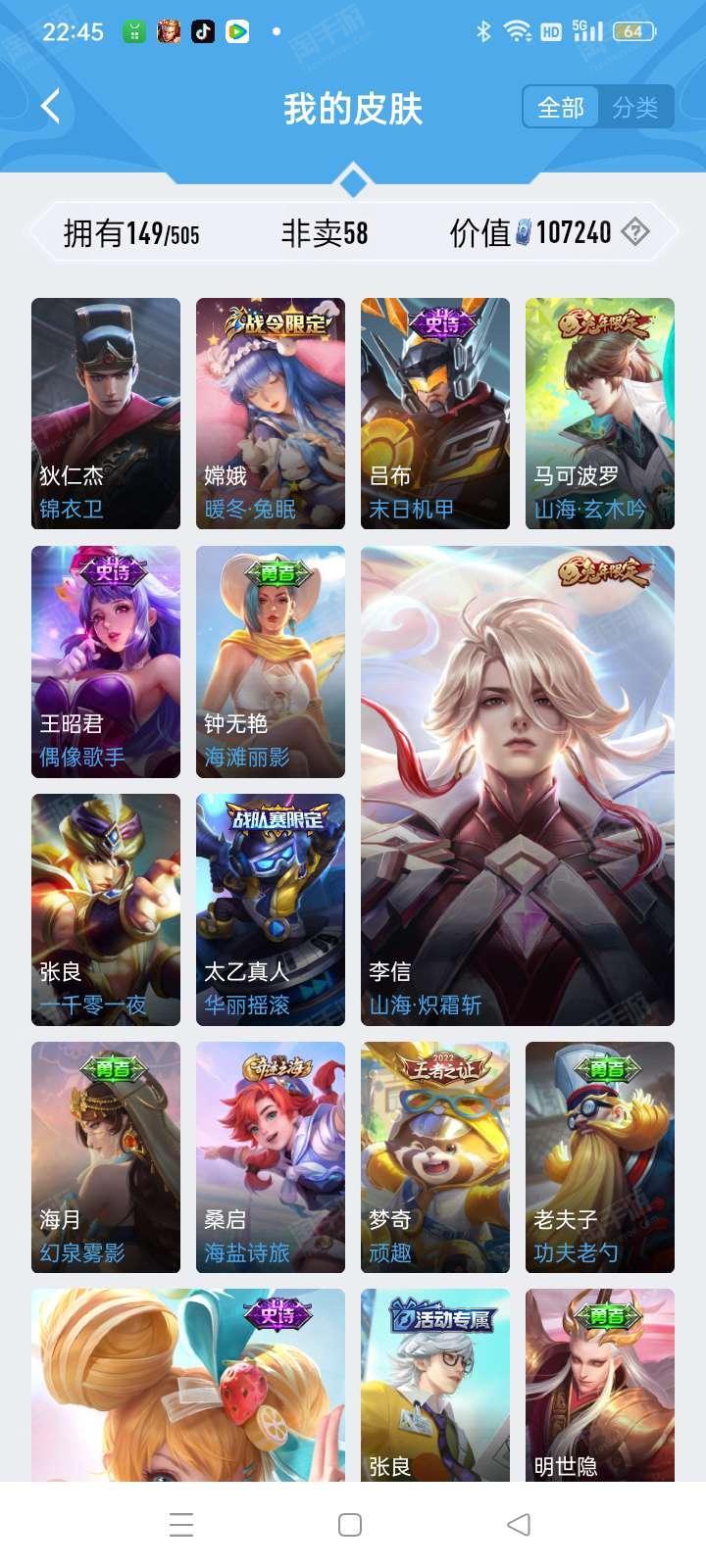Viewport: 706px width, 1568px height.
Task: Go back from the 我的皮肤 page
Action: [51, 106]
